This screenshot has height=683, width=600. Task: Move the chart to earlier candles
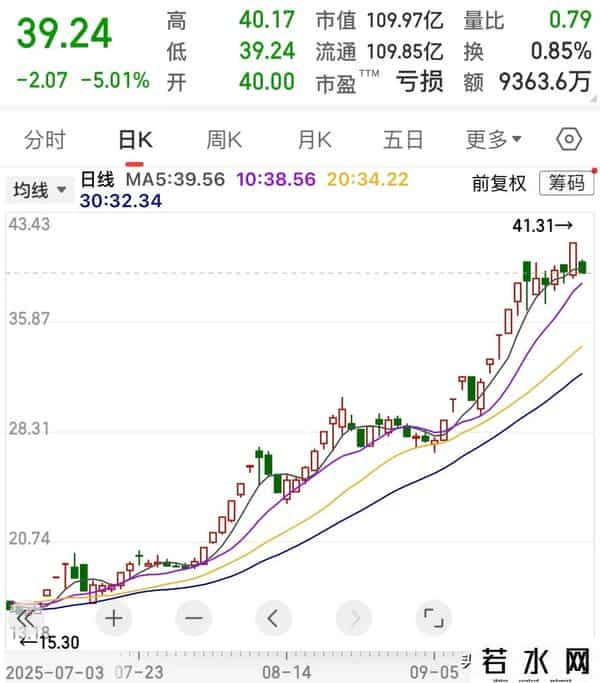point(274,617)
